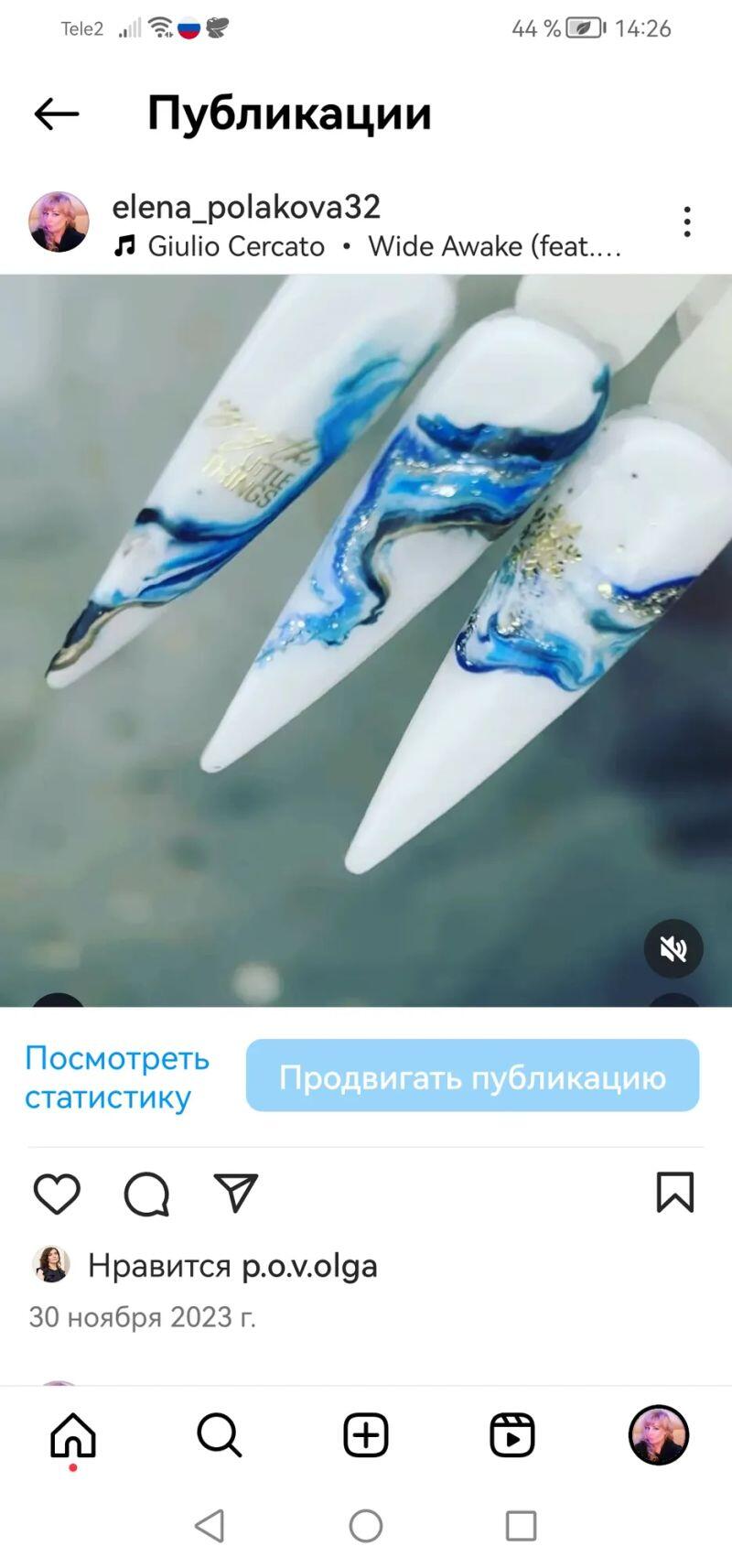Image resolution: width=732 pixels, height=1568 pixels.
Task: Open my profile tab
Action: 659,1435
